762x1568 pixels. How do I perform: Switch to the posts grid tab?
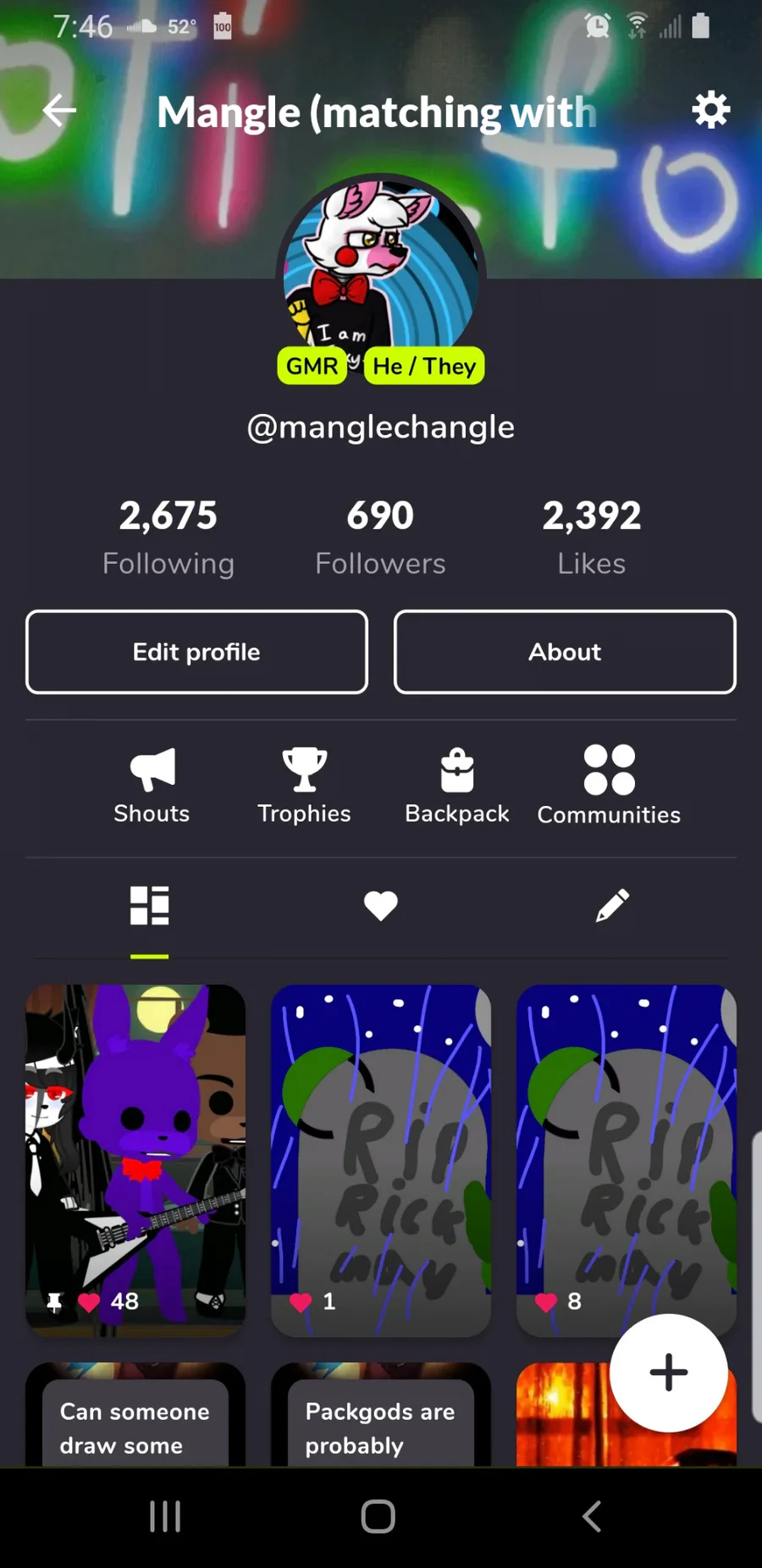(150, 906)
